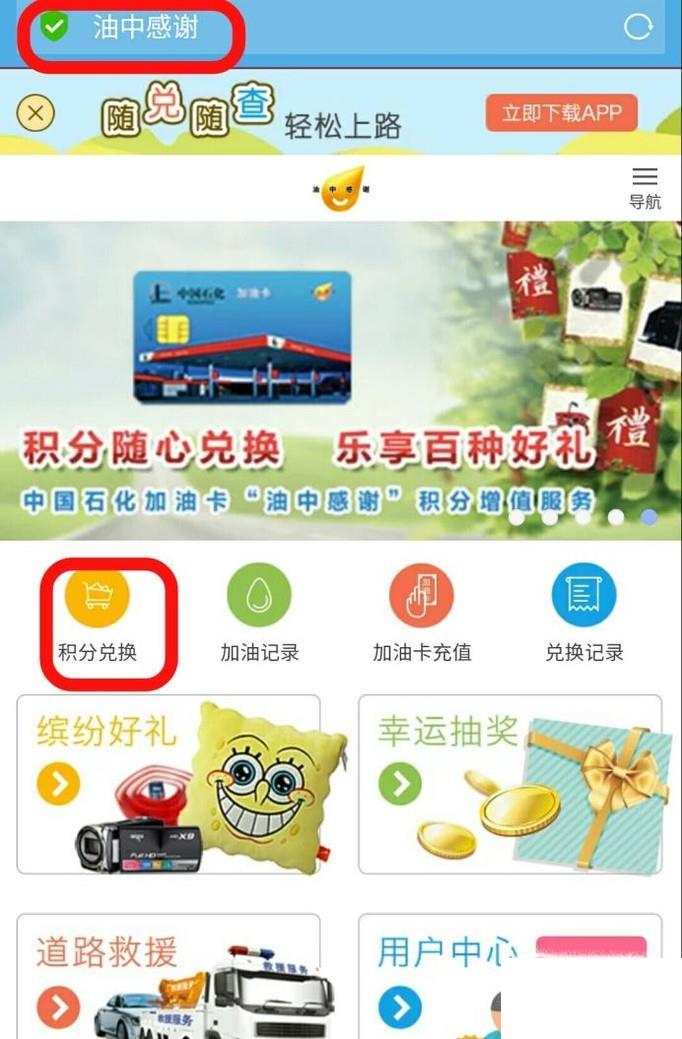Image resolution: width=682 pixels, height=1039 pixels.
Task: Enter the 幸运抽奖 lucky draw card
Action: (x=510, y=784)
